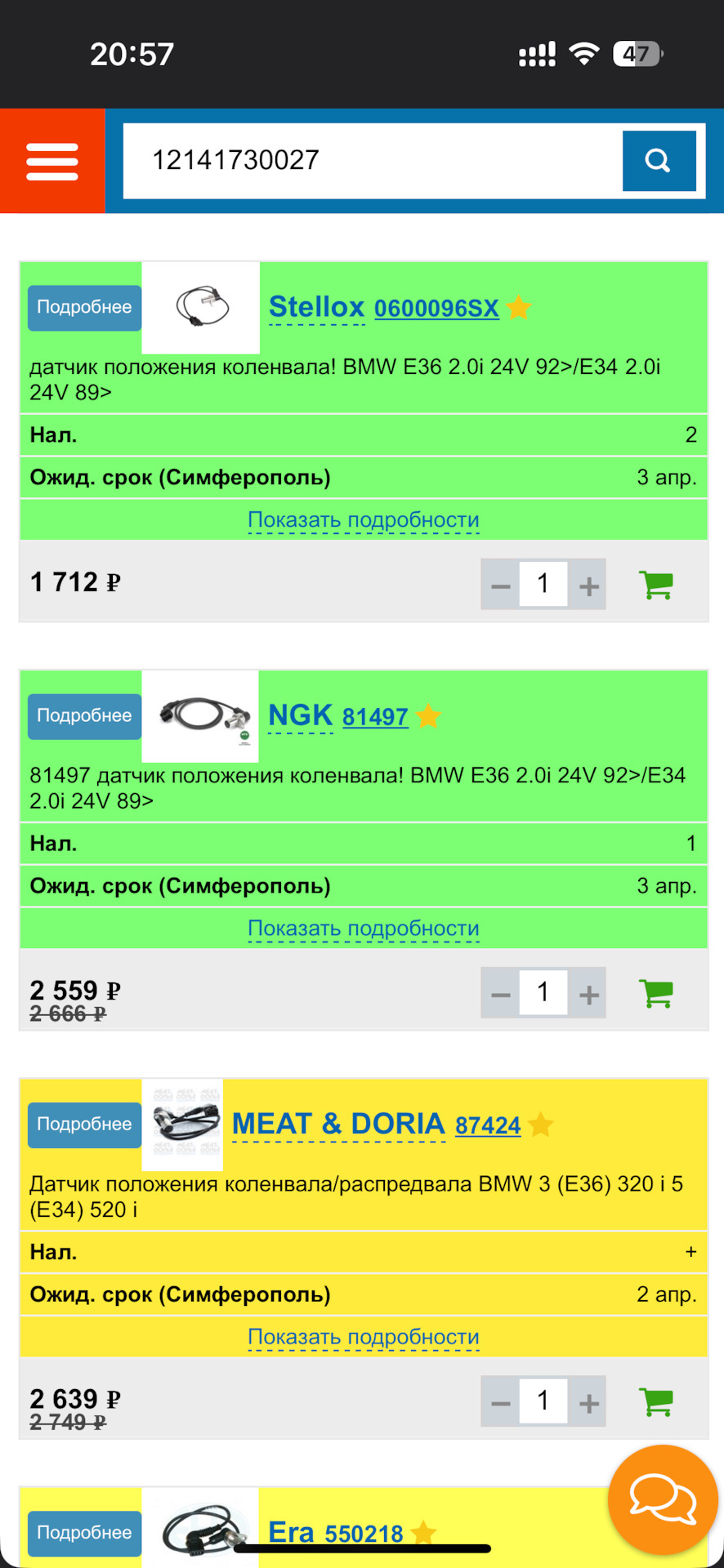Image resolution: width=724 pixels, height=1568 pixels.
Task: Run search with the magnifier button
Action: (x=659, y=161)
